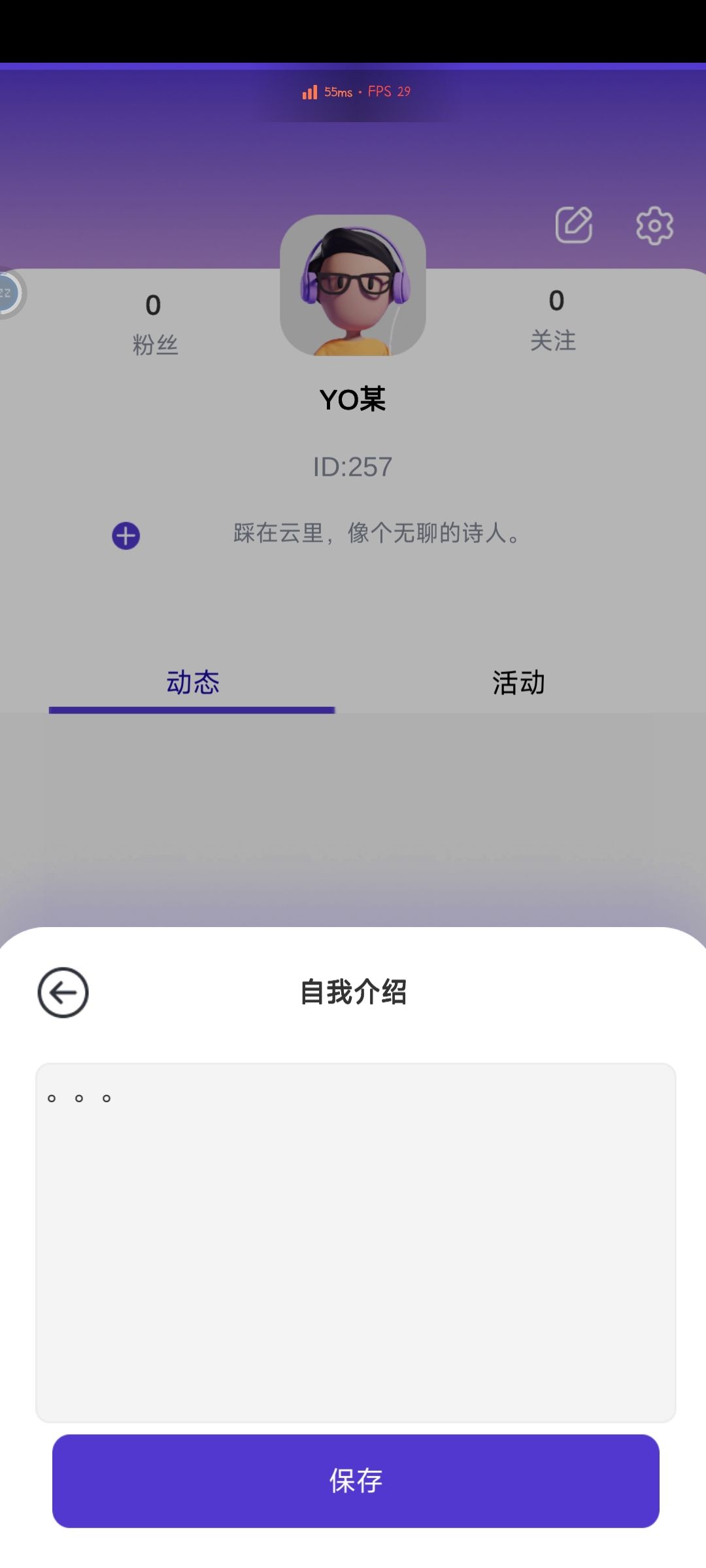706x1568 pixels.
Task: Select the 动态 tab
Action: click(x=192, y=681)
